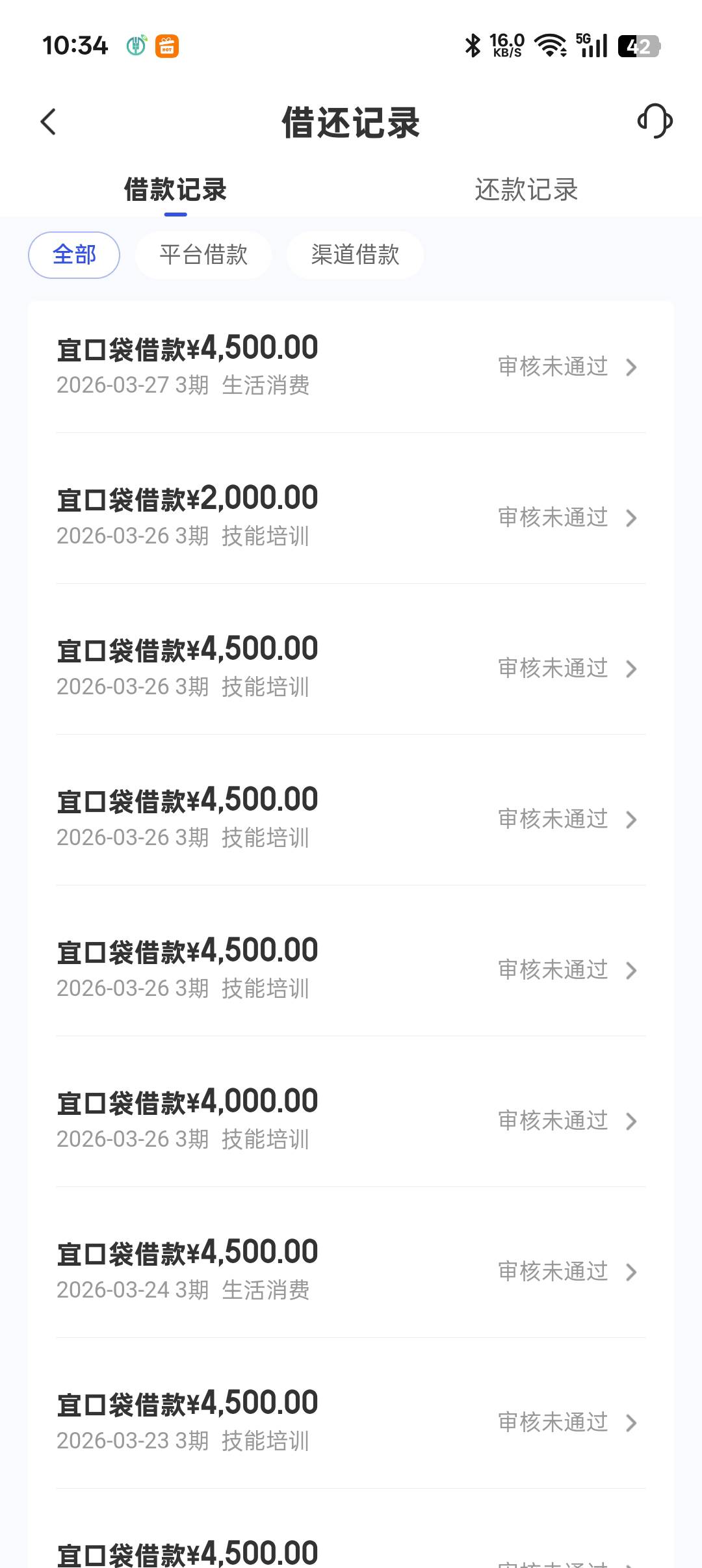Select the 借款记录 tab
Screen dimensions: 702x1568
click(175, 190)
